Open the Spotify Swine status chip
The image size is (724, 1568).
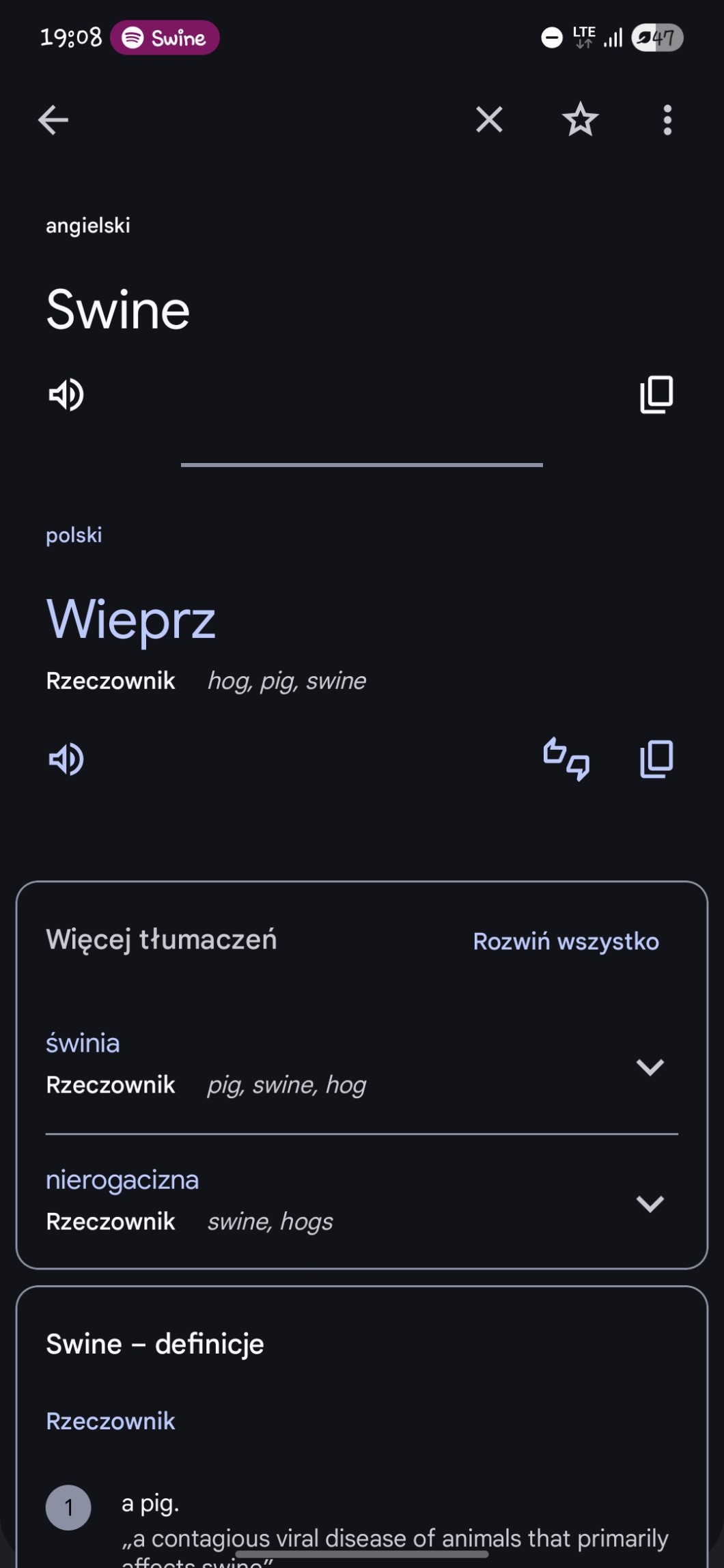[165, 38]
